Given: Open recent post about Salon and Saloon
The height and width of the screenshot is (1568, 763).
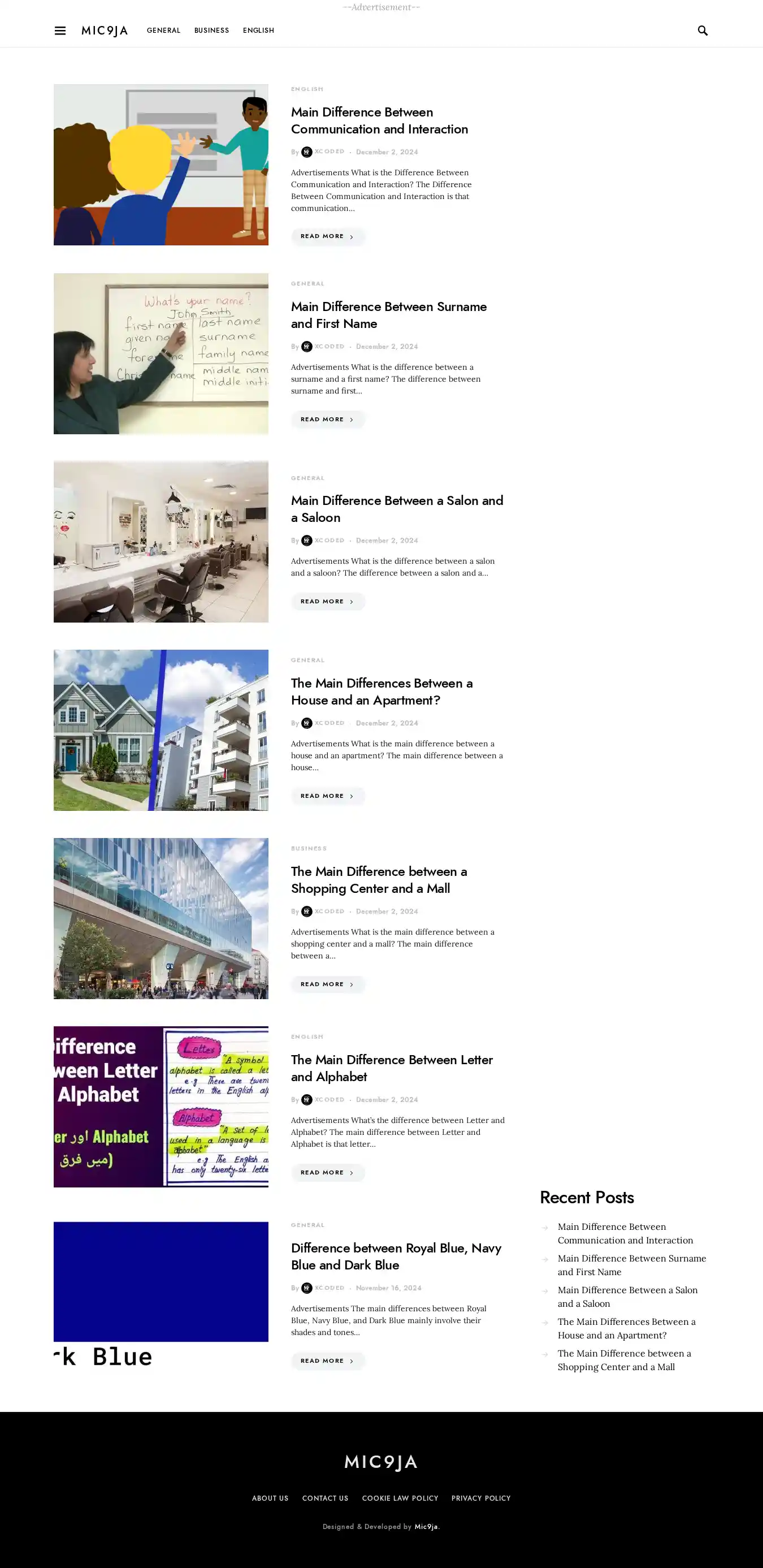Looking at the screenshot, I should 627,1297.
